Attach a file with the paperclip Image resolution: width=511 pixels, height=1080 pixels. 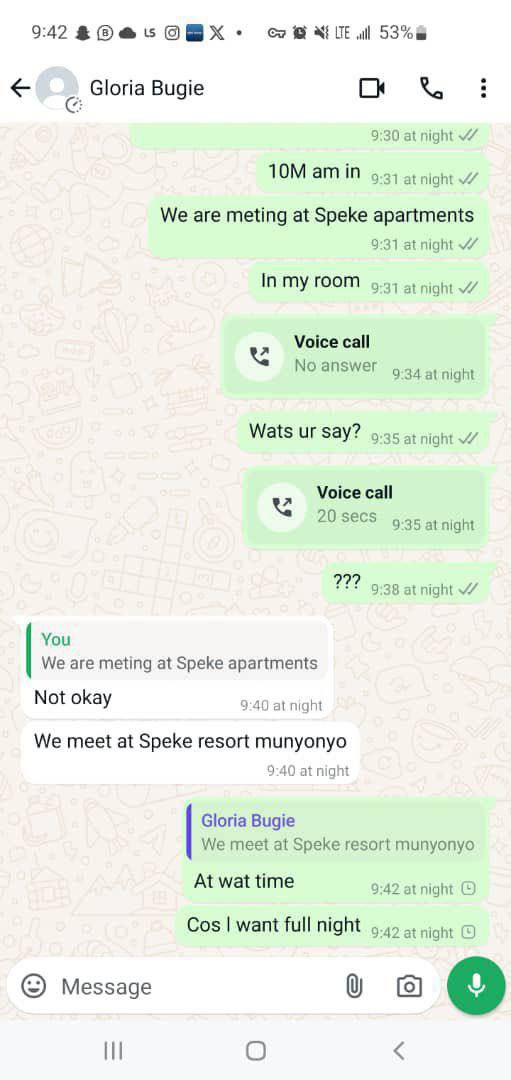(x=353, y=986)
